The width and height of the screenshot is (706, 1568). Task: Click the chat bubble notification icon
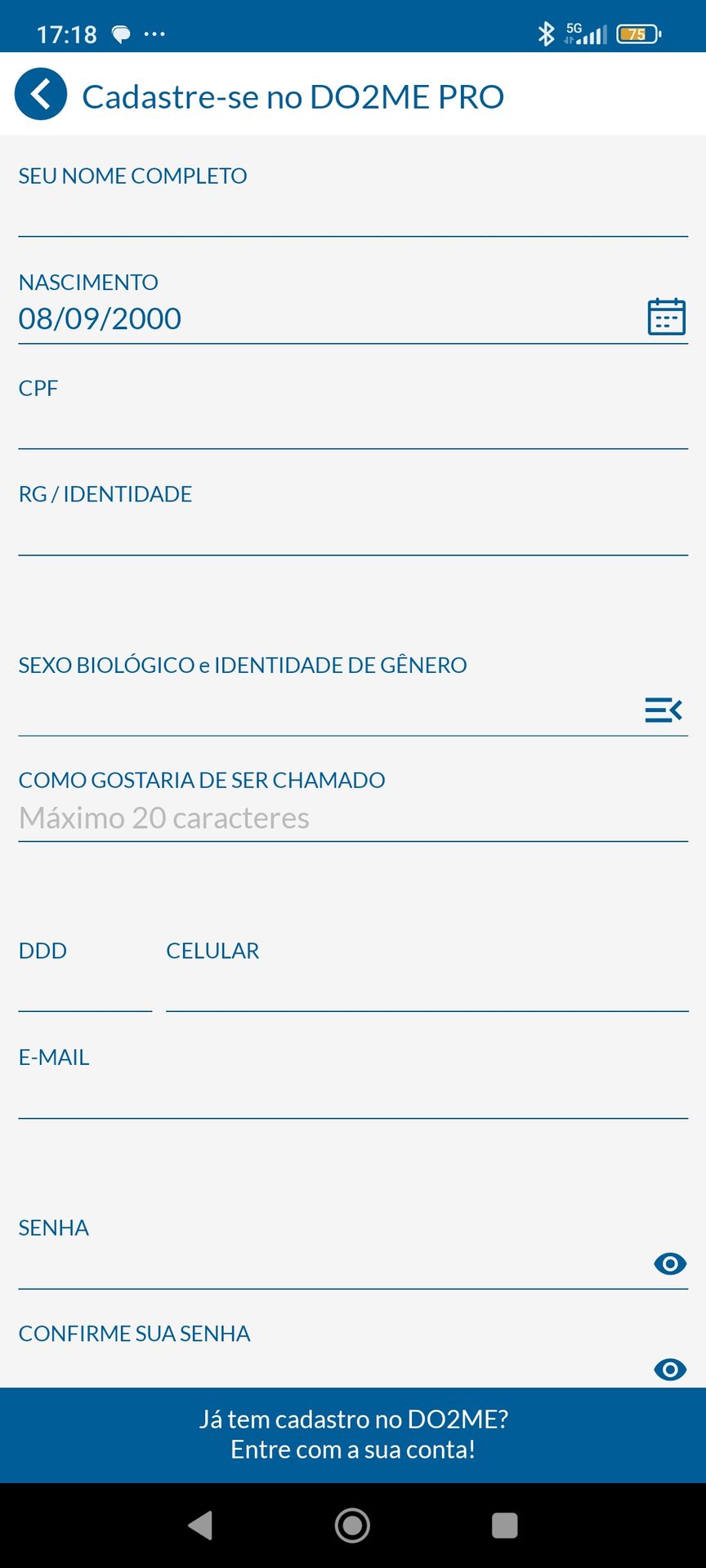click(121, 34)
